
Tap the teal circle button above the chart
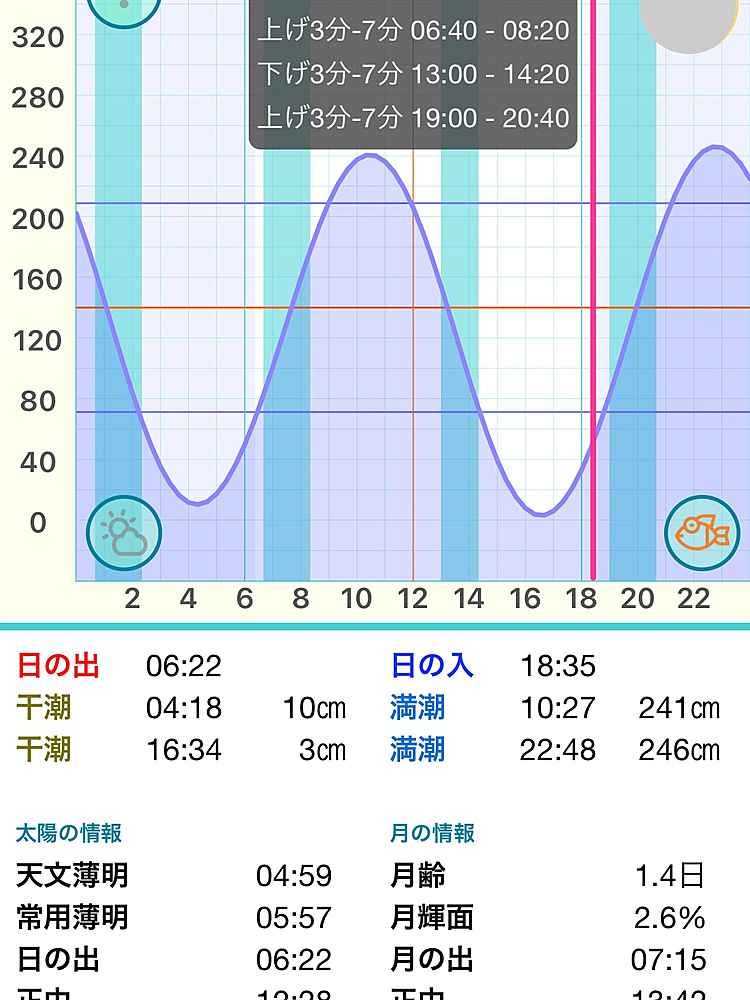pyautogui.click(x=124, y=8)
